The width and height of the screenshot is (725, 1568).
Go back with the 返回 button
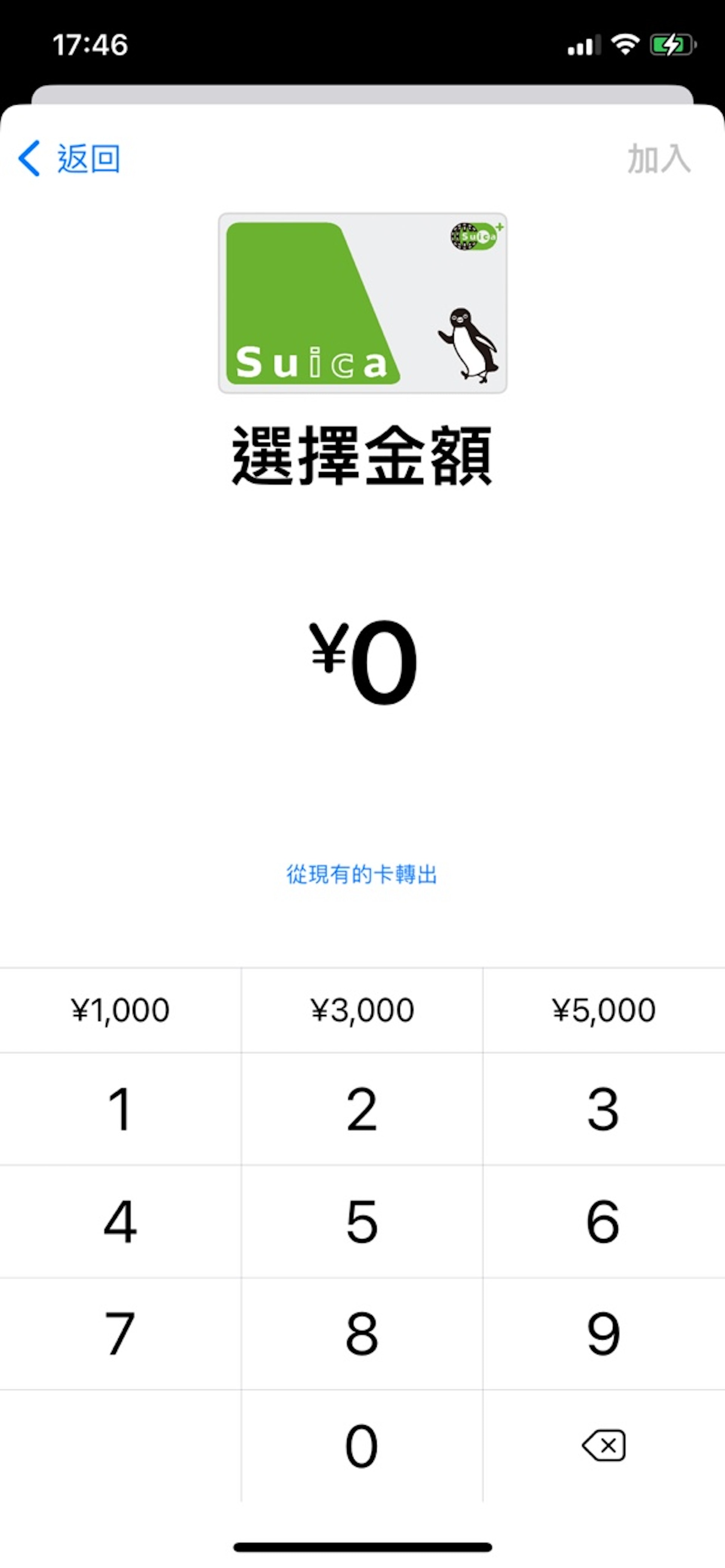tap(70, 159)
